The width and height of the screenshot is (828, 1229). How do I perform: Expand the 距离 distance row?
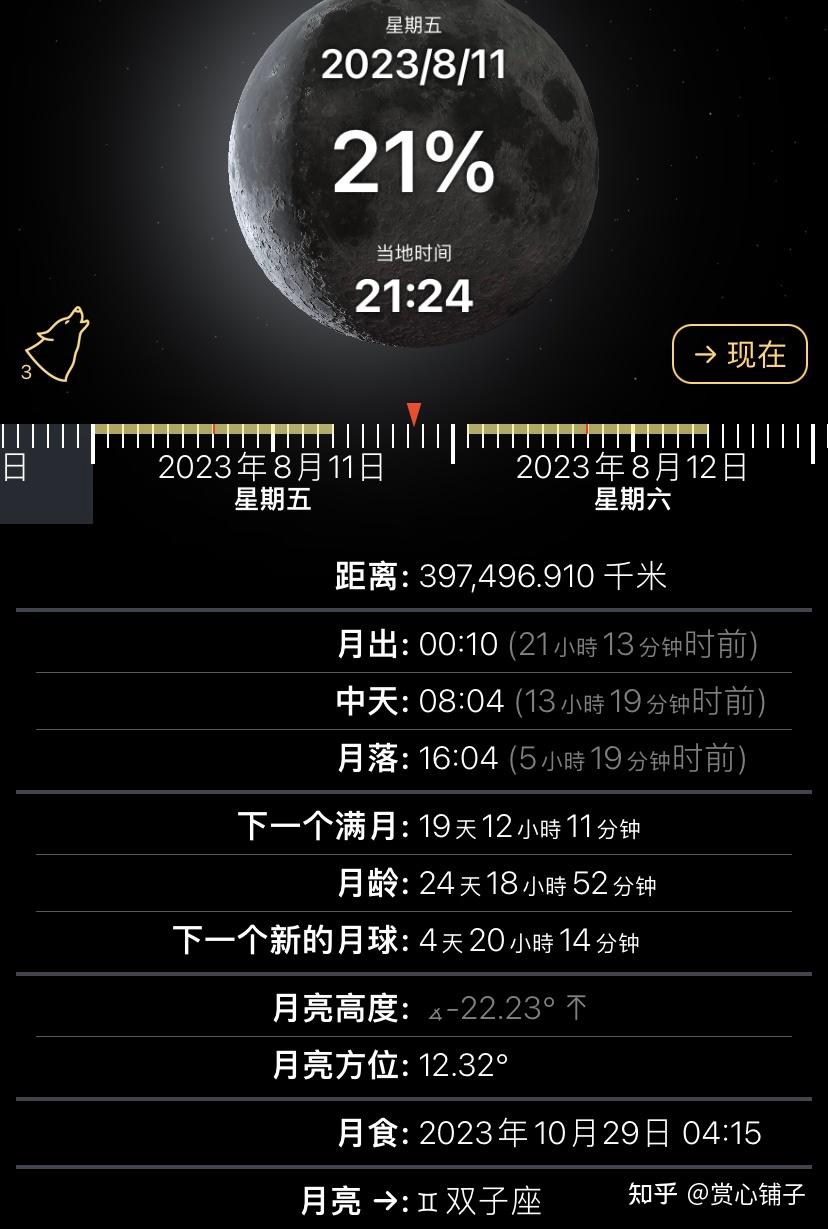click(414, 577)
